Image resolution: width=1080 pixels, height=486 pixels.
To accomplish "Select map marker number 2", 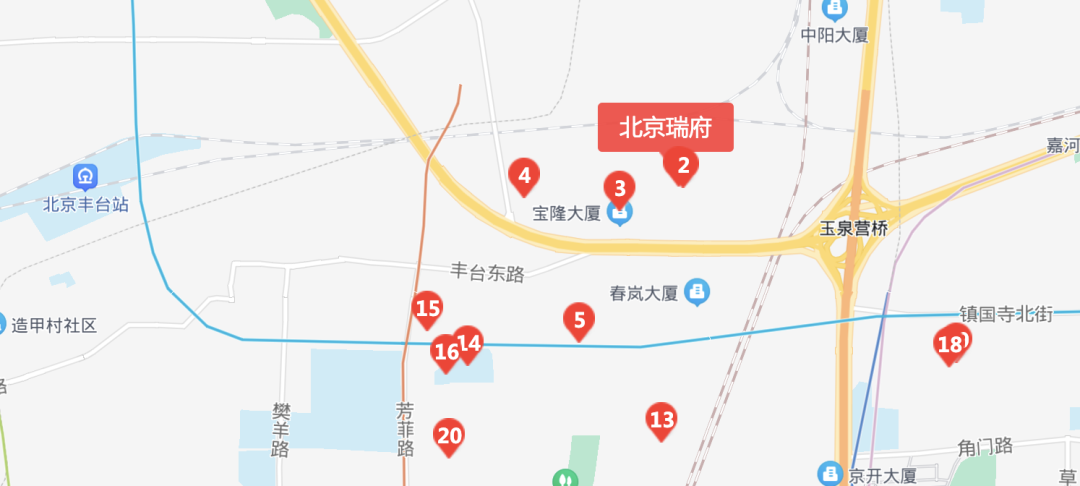I will [682, 165].
